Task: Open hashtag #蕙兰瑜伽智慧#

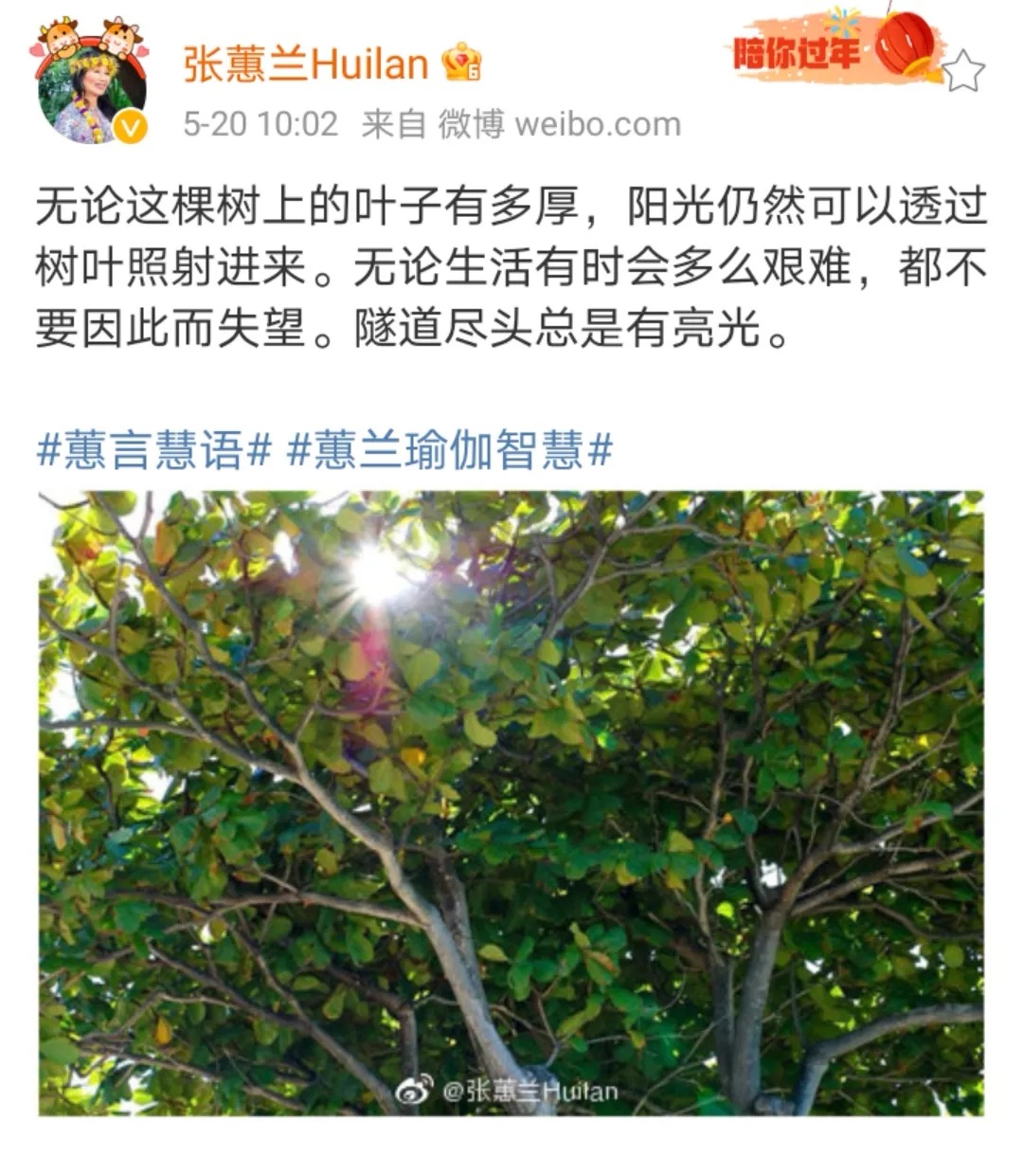Action: (x=450, y=449)
